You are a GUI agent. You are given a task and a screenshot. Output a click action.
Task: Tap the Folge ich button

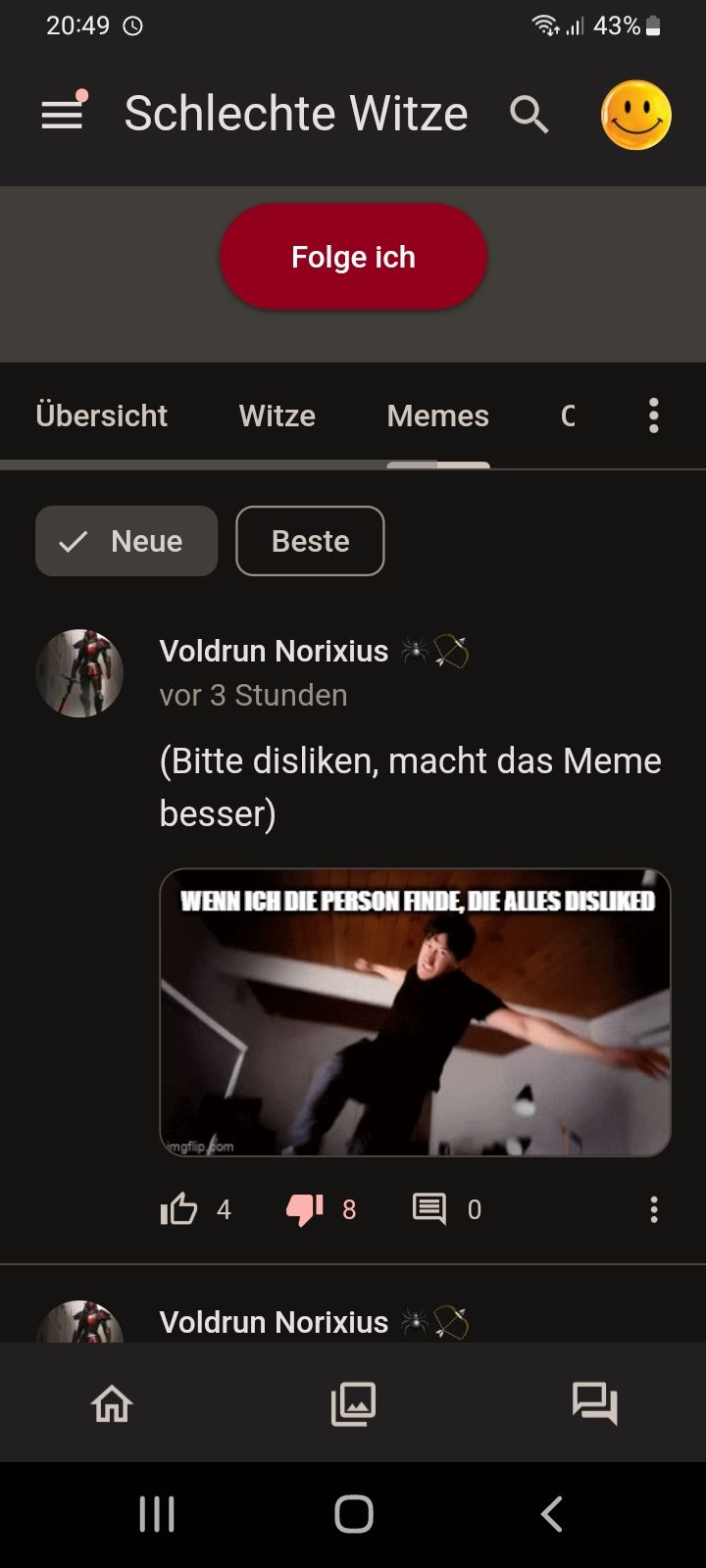click(x=353, y=257)
